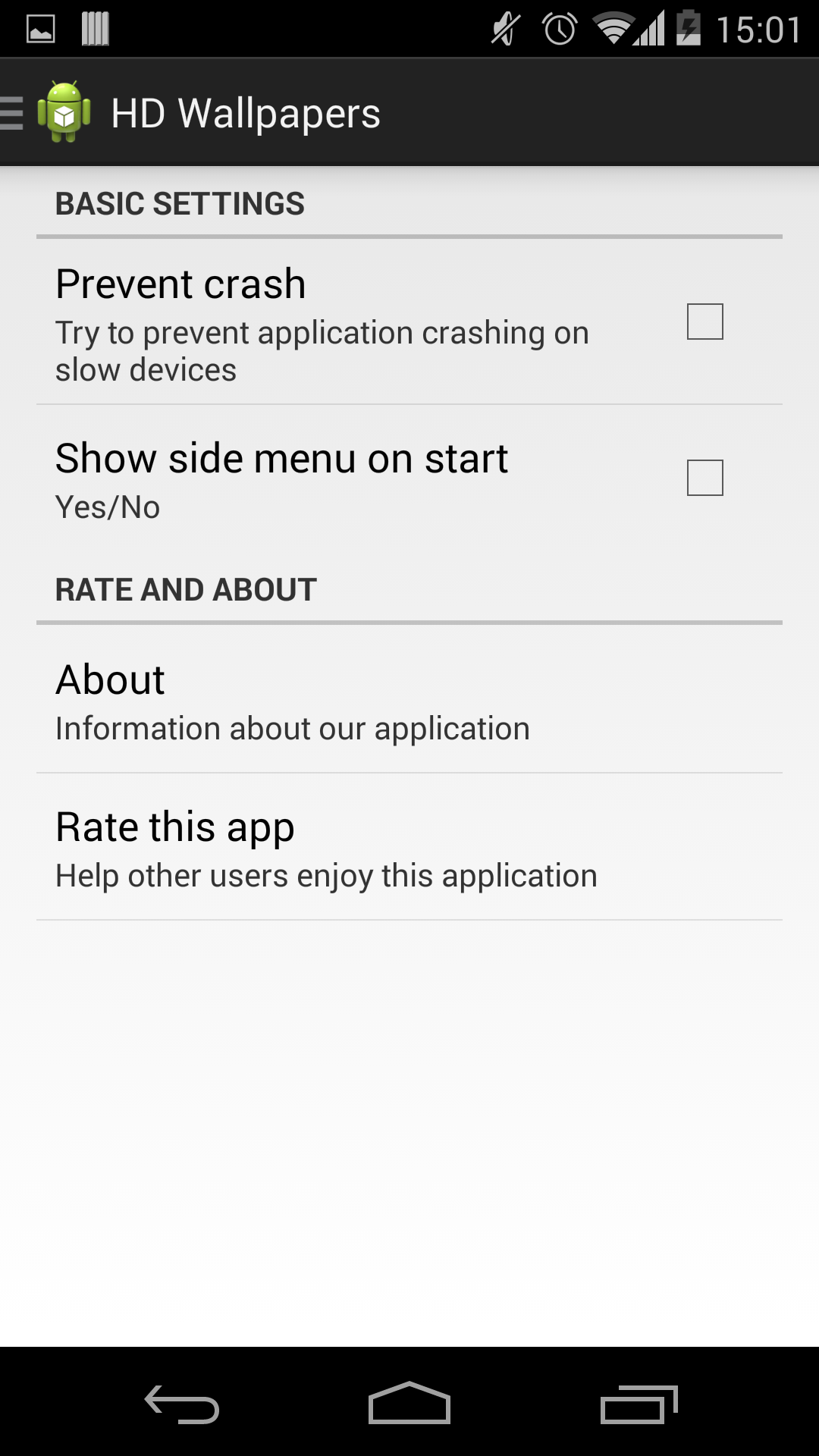Open Rate this app
The height and width of the screenshot is (1456, 819).
click(x=409, y=848)
